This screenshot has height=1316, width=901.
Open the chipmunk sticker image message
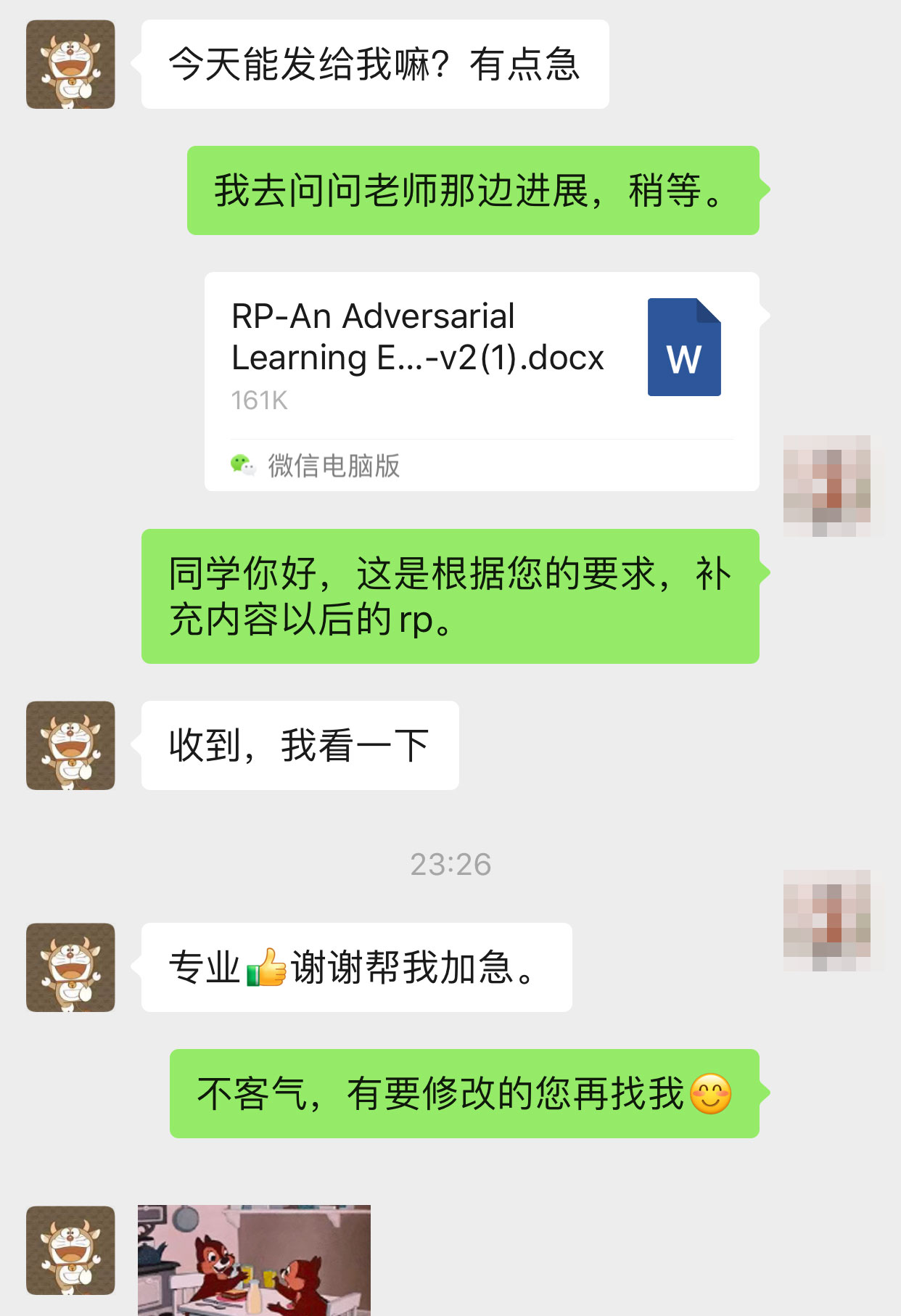click(x=254, y=1261)
